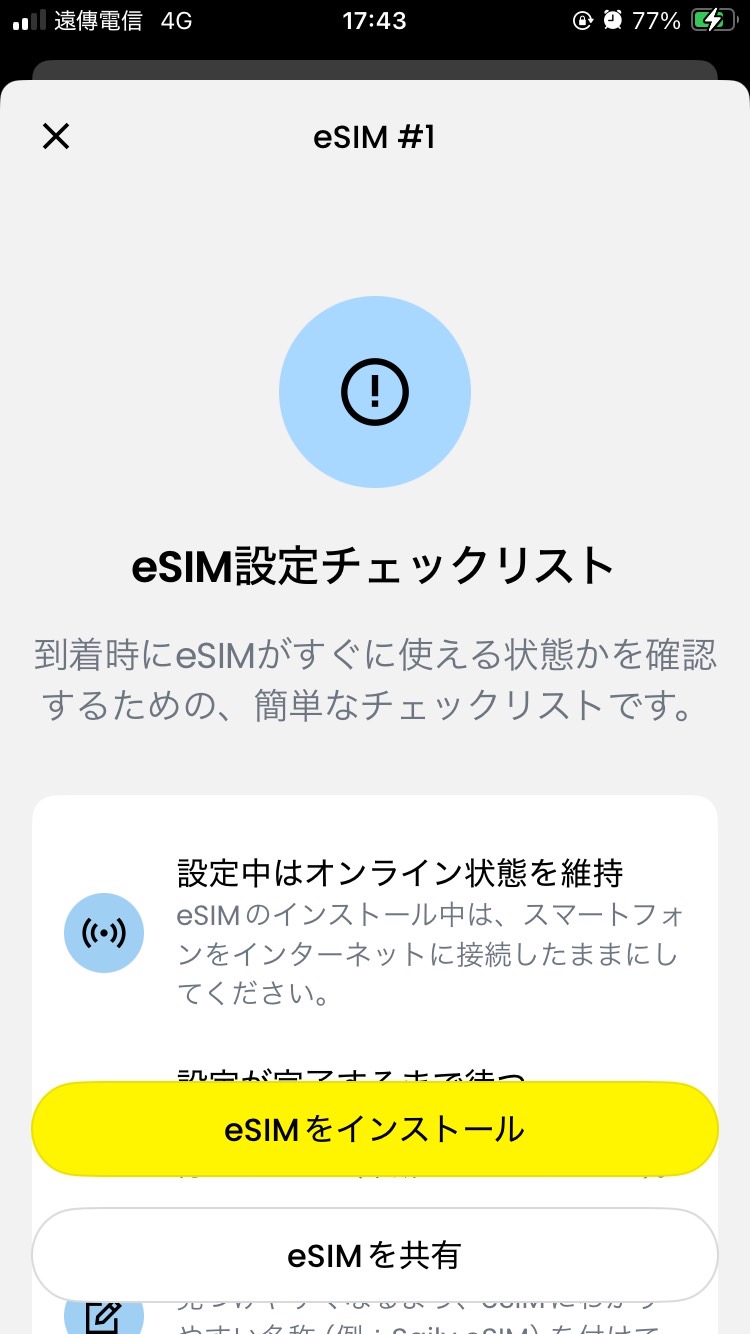Tap the eSIMを共有 button
This screenshot has height=1334, width=750.
[x=375, y=1254]
